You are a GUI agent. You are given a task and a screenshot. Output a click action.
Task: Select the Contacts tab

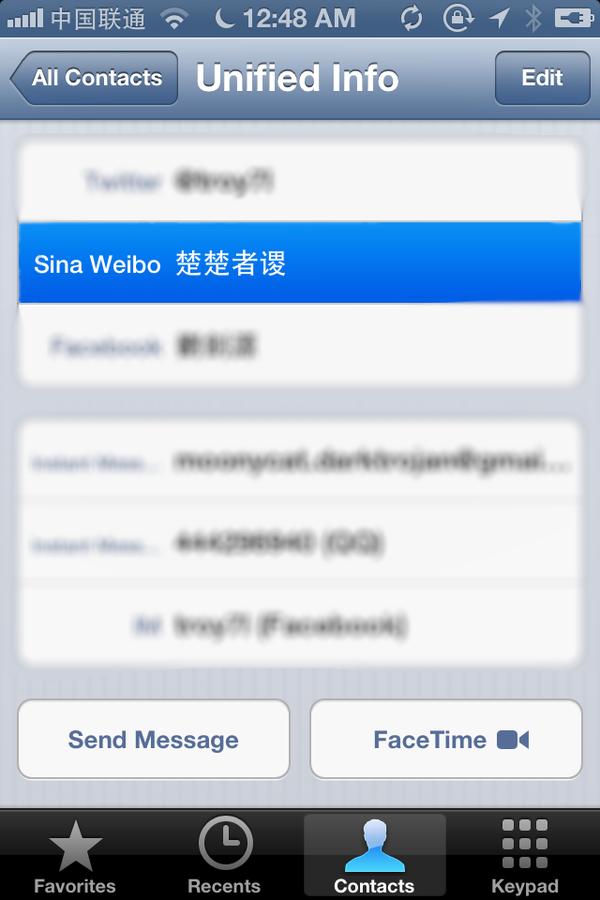click(x=374, y=856)
